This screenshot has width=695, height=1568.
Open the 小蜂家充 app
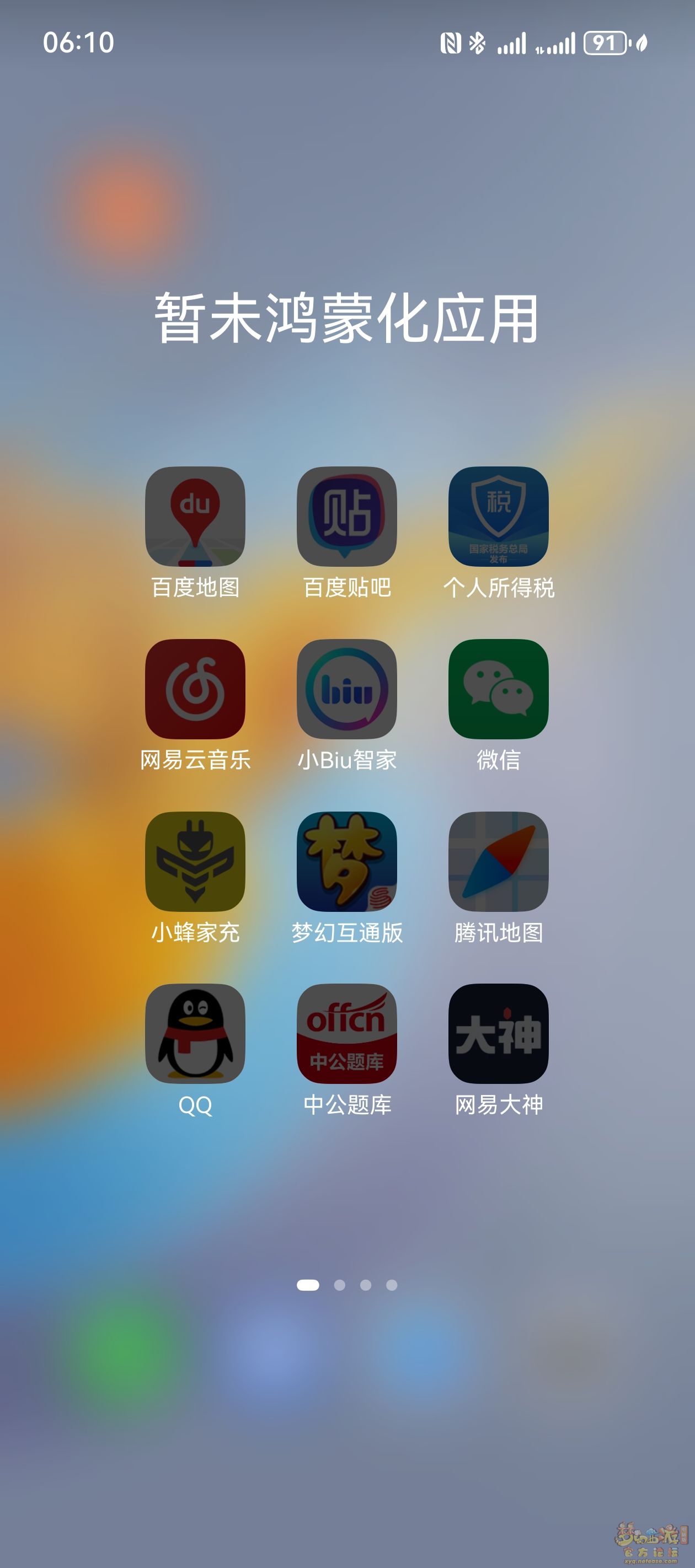(195, 861)
